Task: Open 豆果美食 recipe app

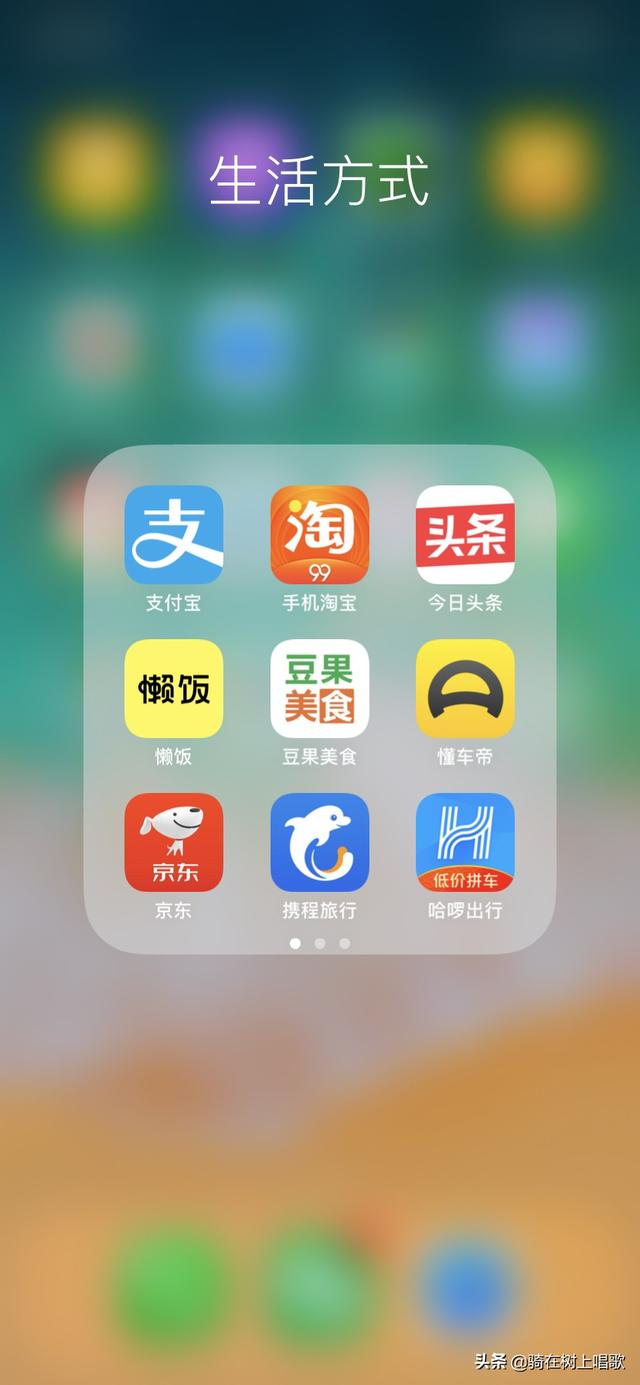Action: 320,689
